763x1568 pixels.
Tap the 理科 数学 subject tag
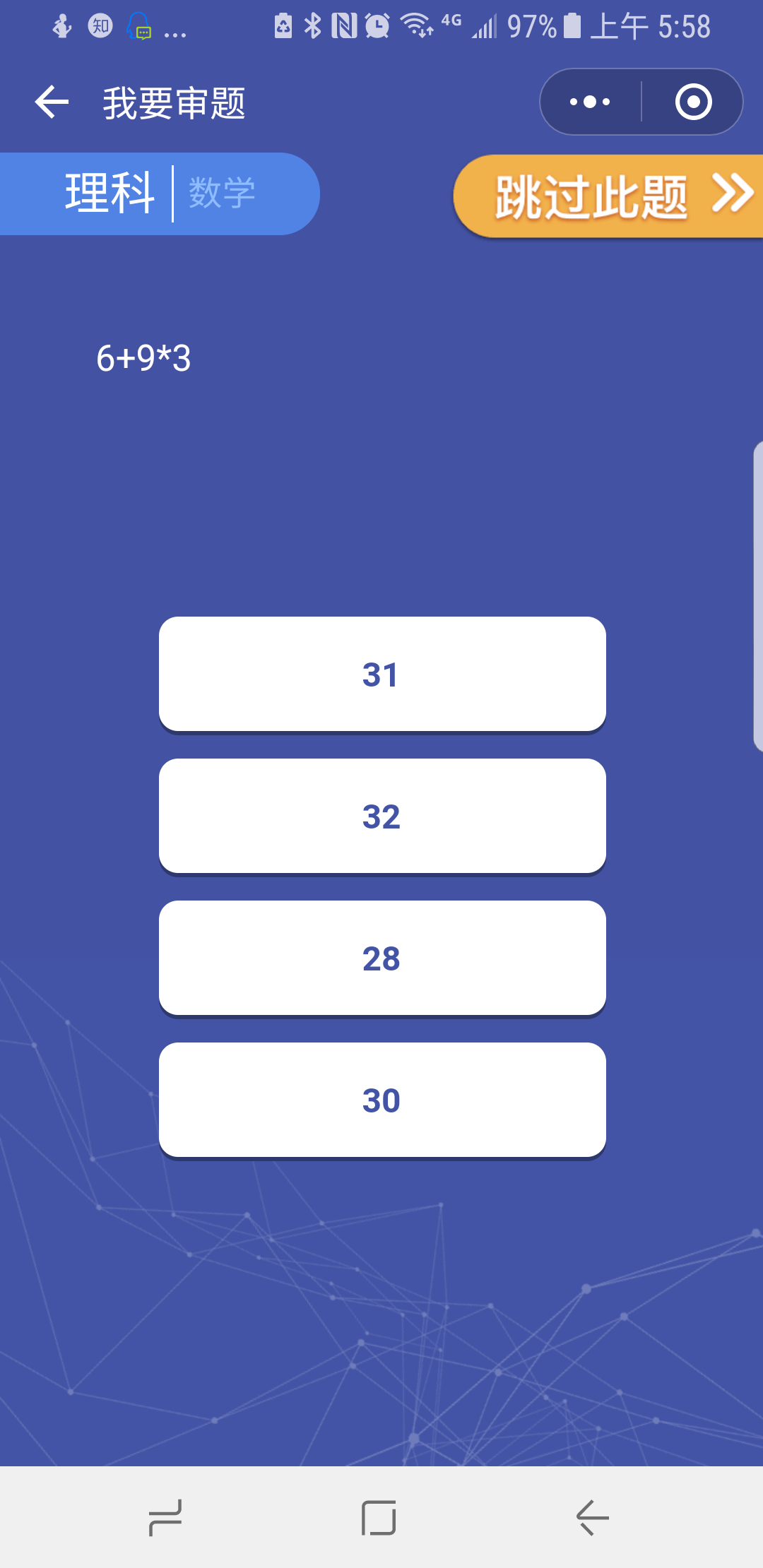pyautogui.click(x=160, y=194)
